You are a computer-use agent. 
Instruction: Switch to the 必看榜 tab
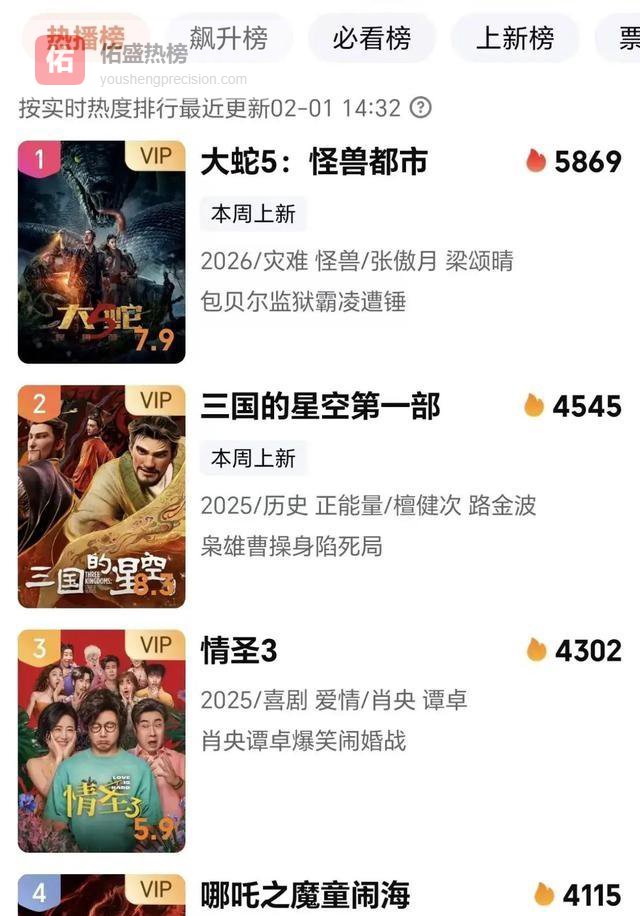[x=371, y=39]
